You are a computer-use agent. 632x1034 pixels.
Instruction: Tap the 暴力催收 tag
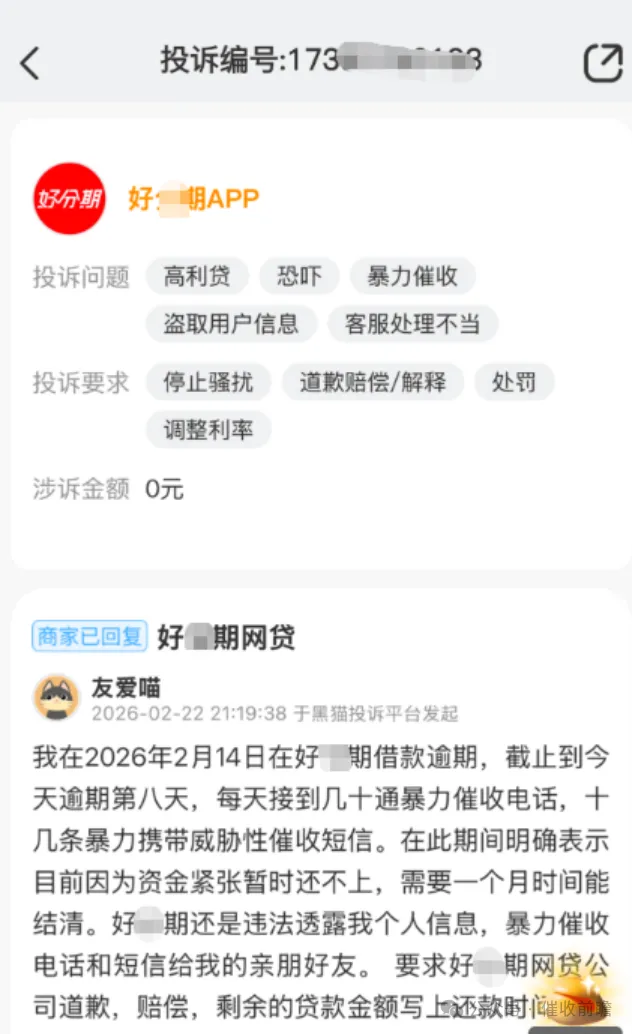[x=412, y=276]
